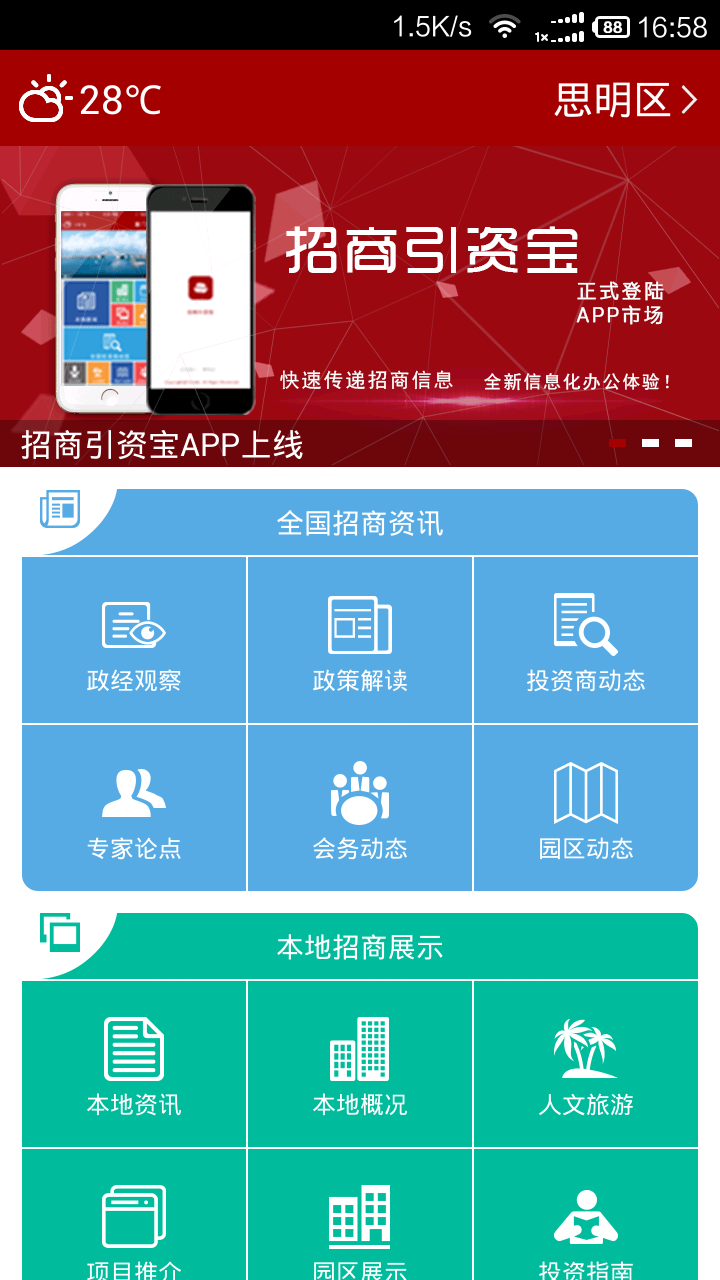Screen dimensions: 720x1280
Task: Open 政策解读 section
Action: 360,642
